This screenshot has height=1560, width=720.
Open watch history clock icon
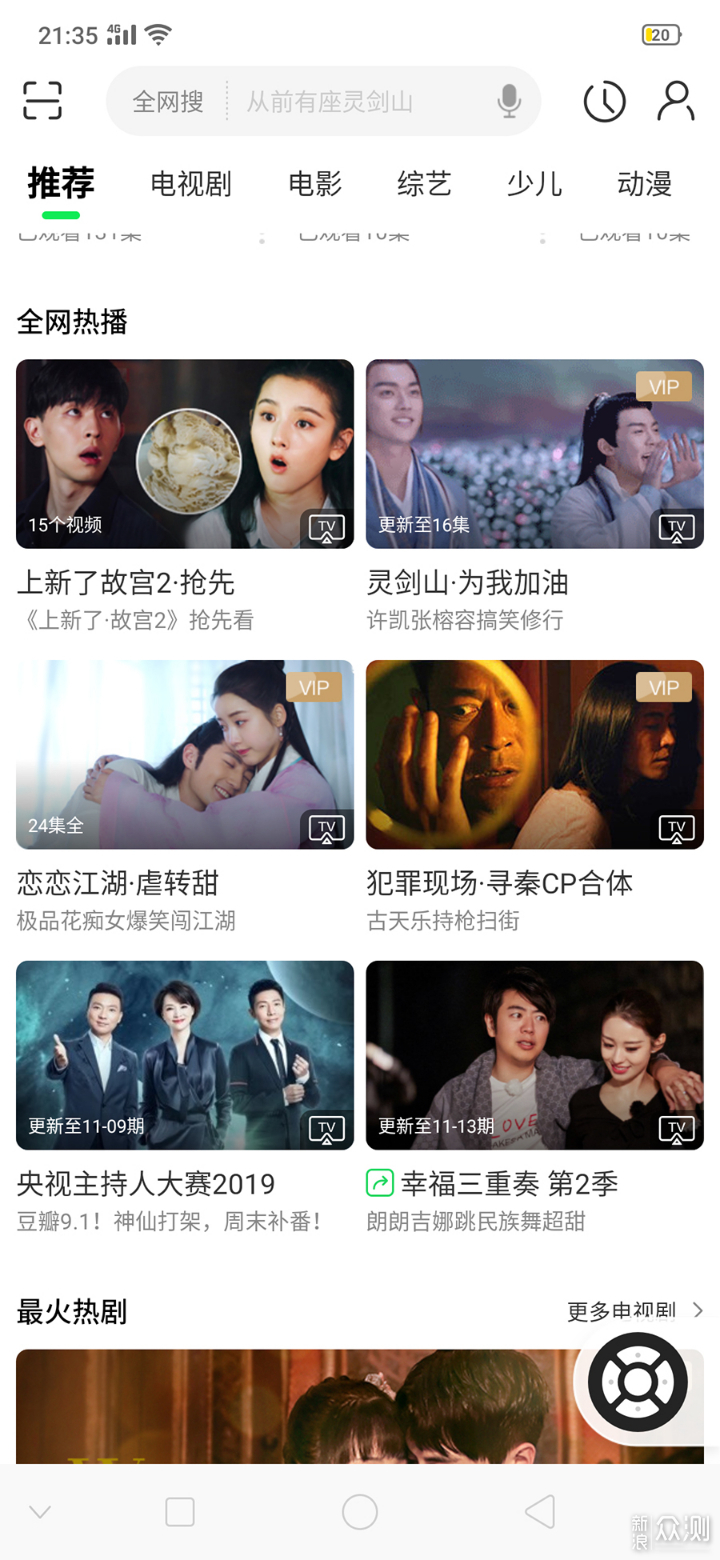pos(604,101)
